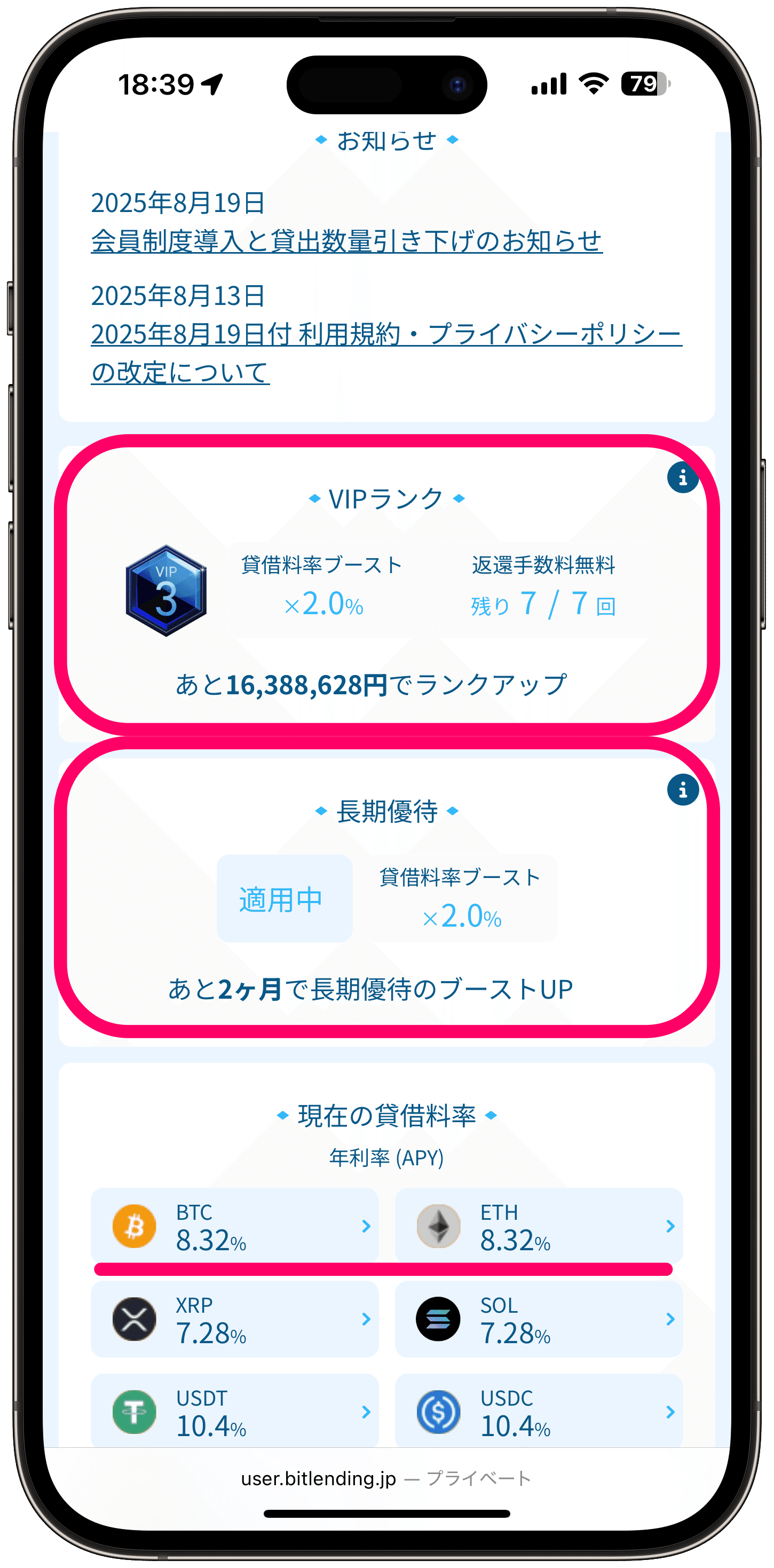Select the USDT rate card

[x=234, y=1411]
